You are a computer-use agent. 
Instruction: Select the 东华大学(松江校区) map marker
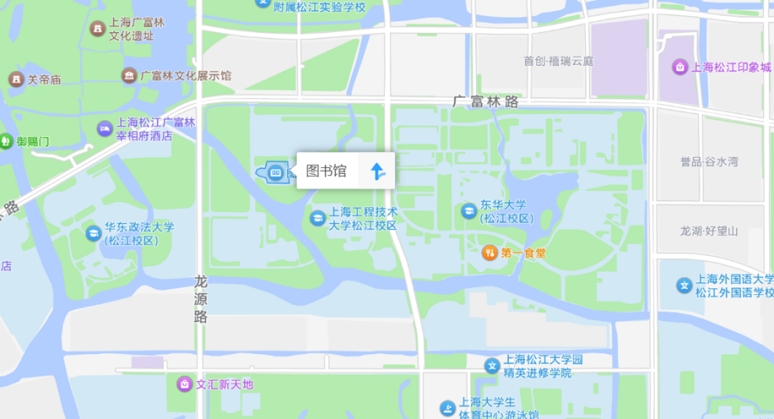click(x=469, y=211)
